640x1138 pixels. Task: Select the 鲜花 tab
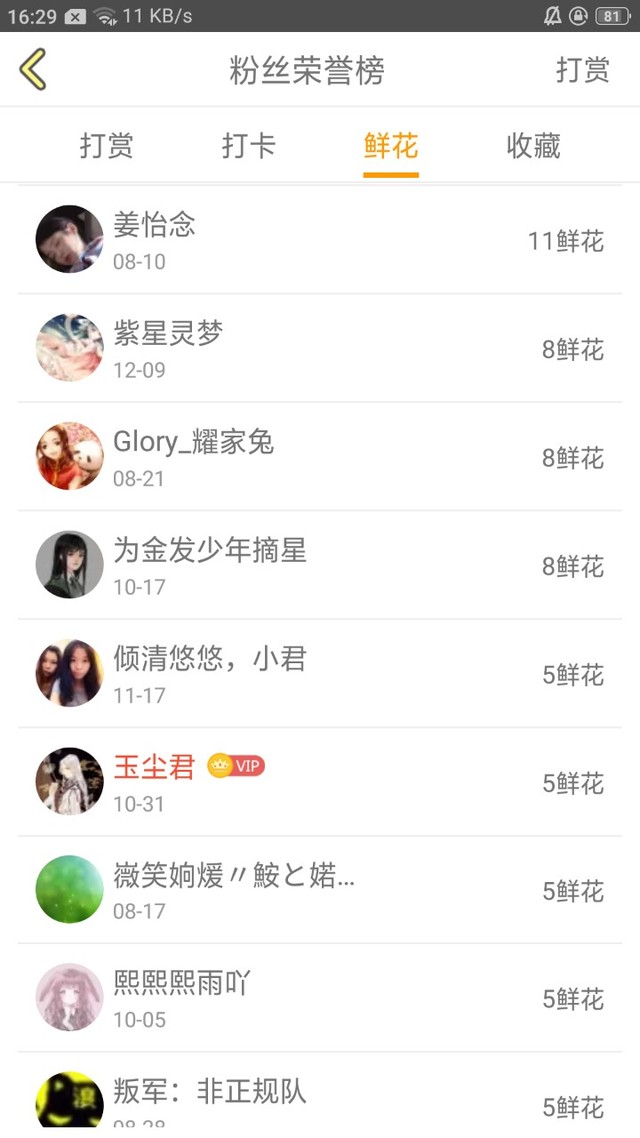pyautogui.click(x=390, y=146)
